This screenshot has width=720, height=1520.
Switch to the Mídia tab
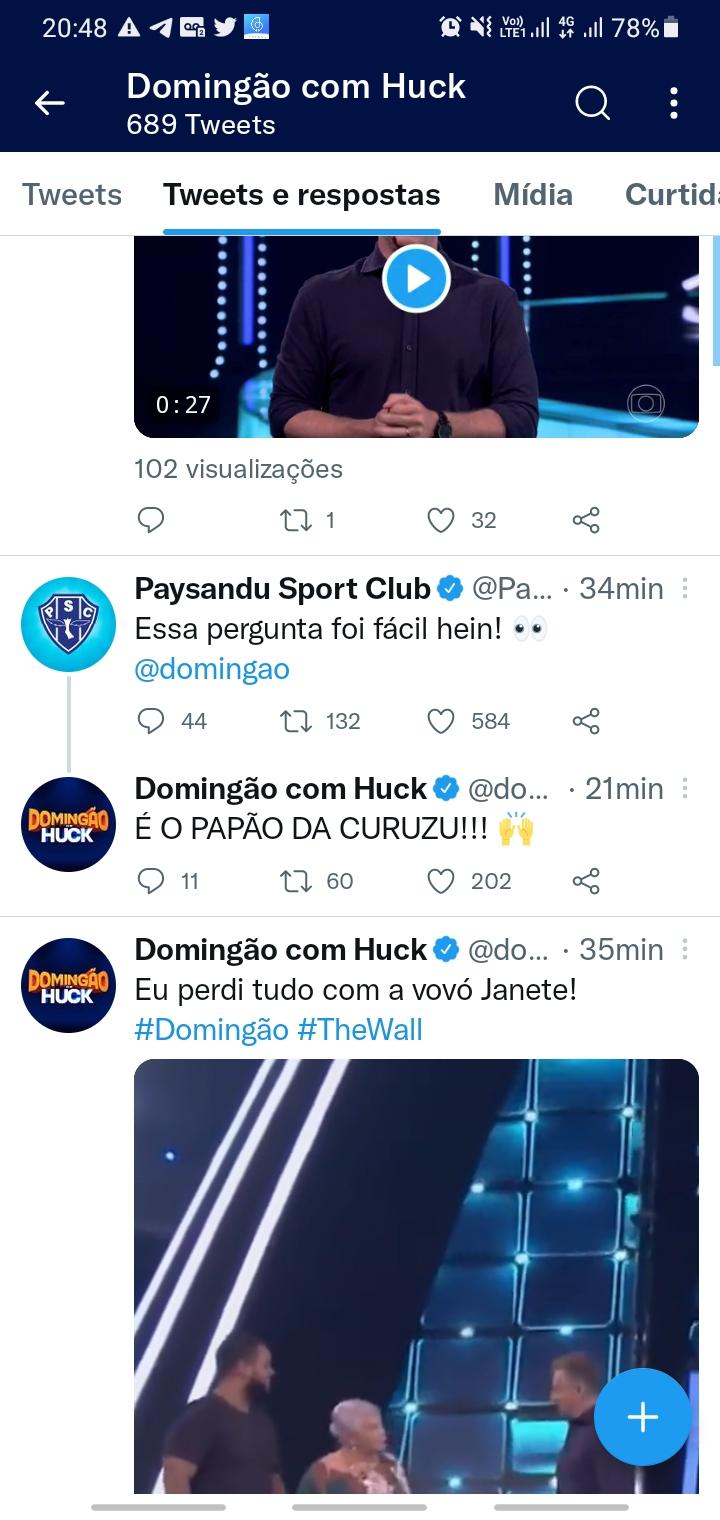point(533,194)
